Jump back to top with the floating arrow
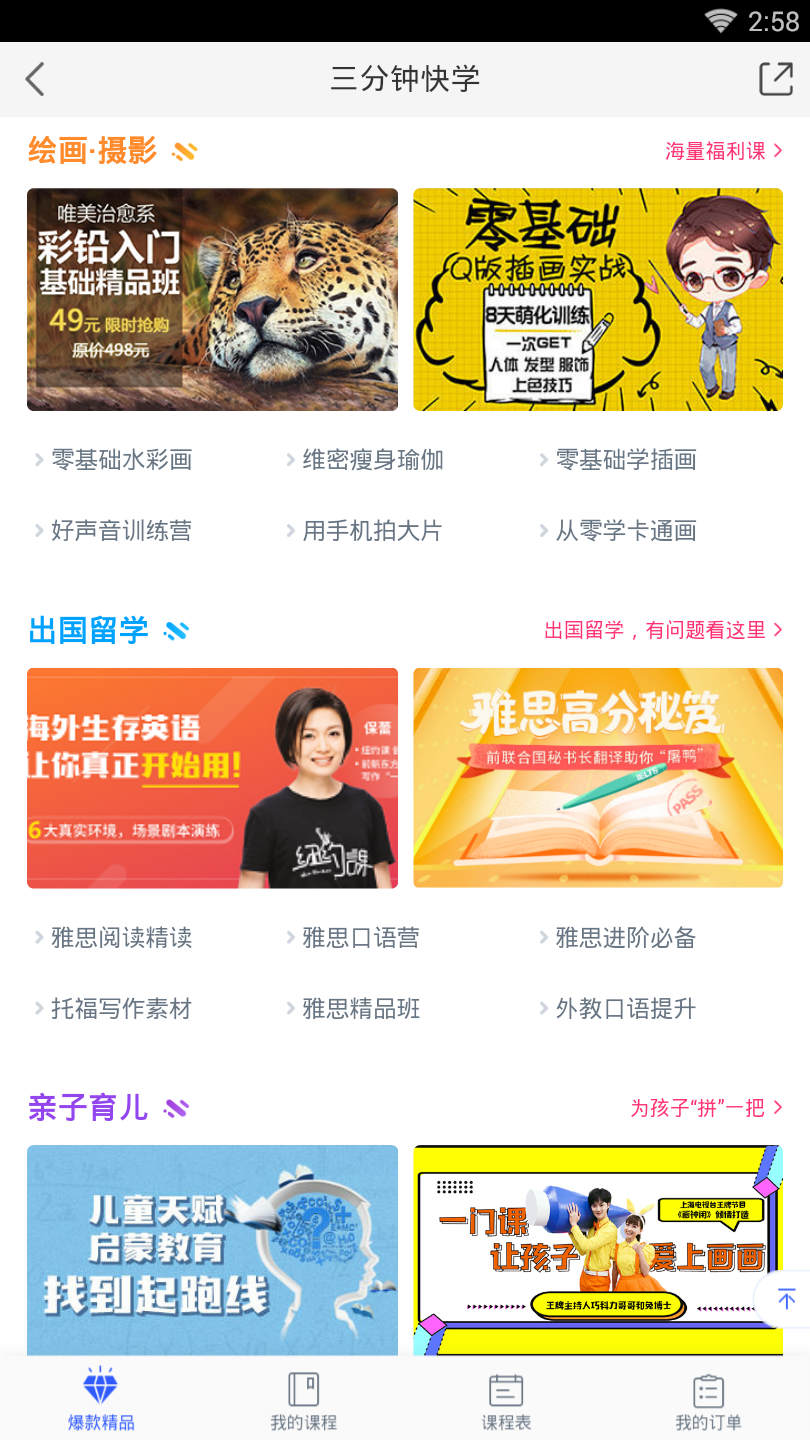 pyautogui.click(x=786, y=1299)
